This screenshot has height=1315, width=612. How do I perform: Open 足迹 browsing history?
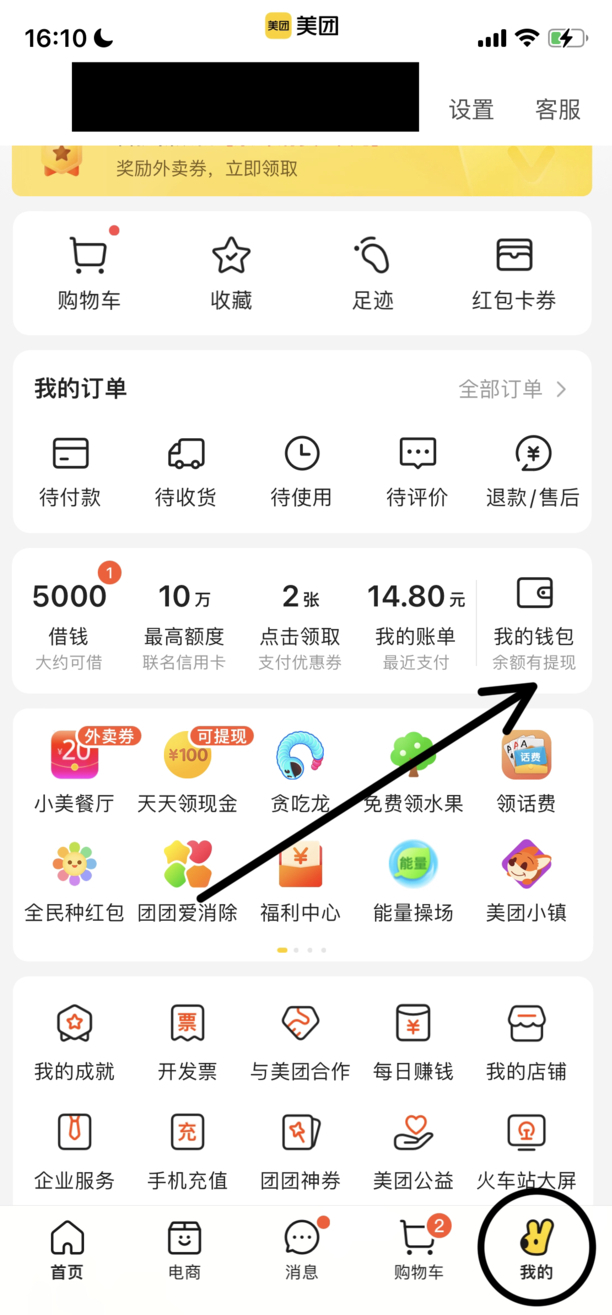point(373,271)
